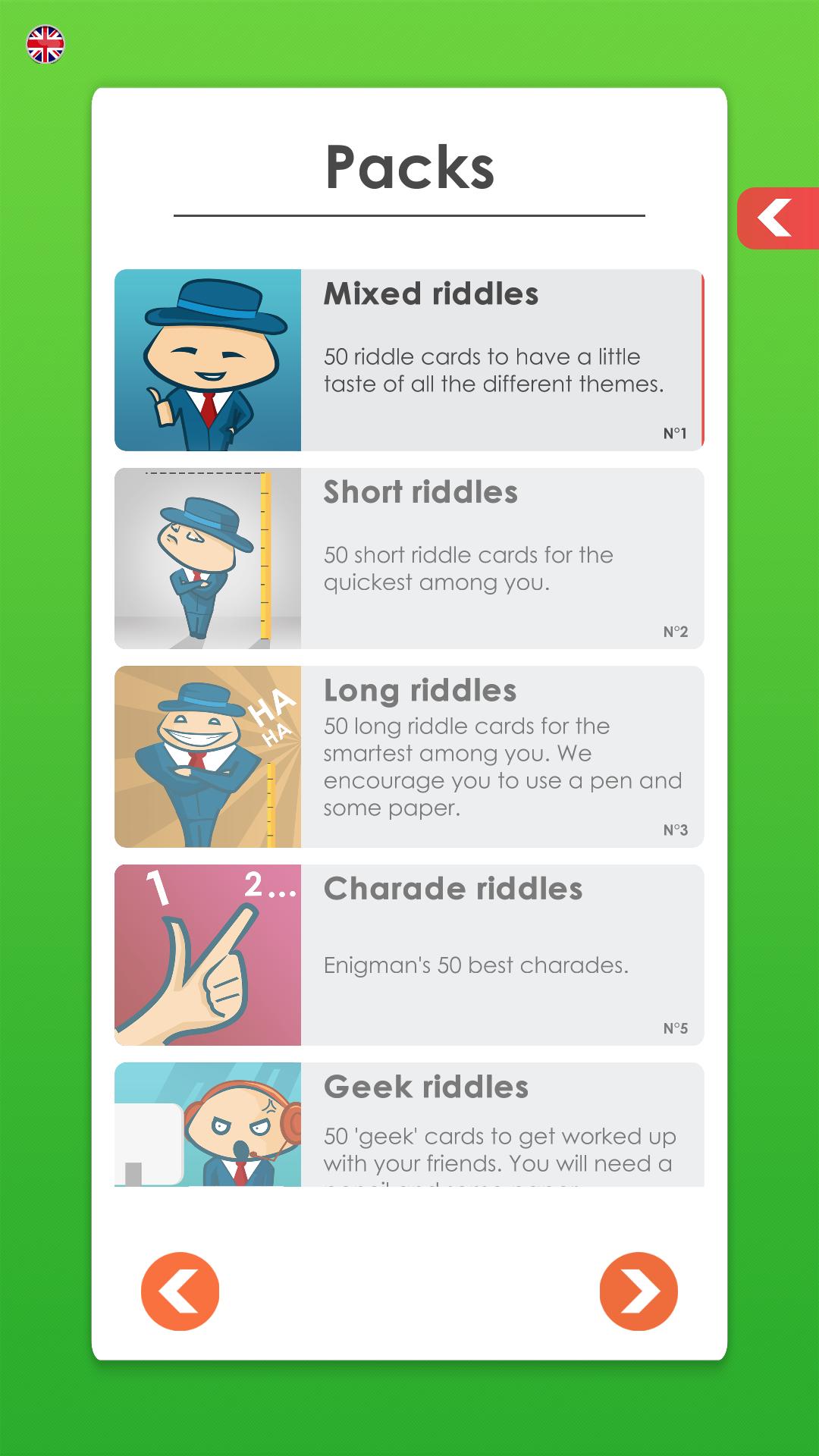Viewport: 819px width, 1456px height.
Task: Change language via the UK flag icon
Action: (x=45, y=45)
